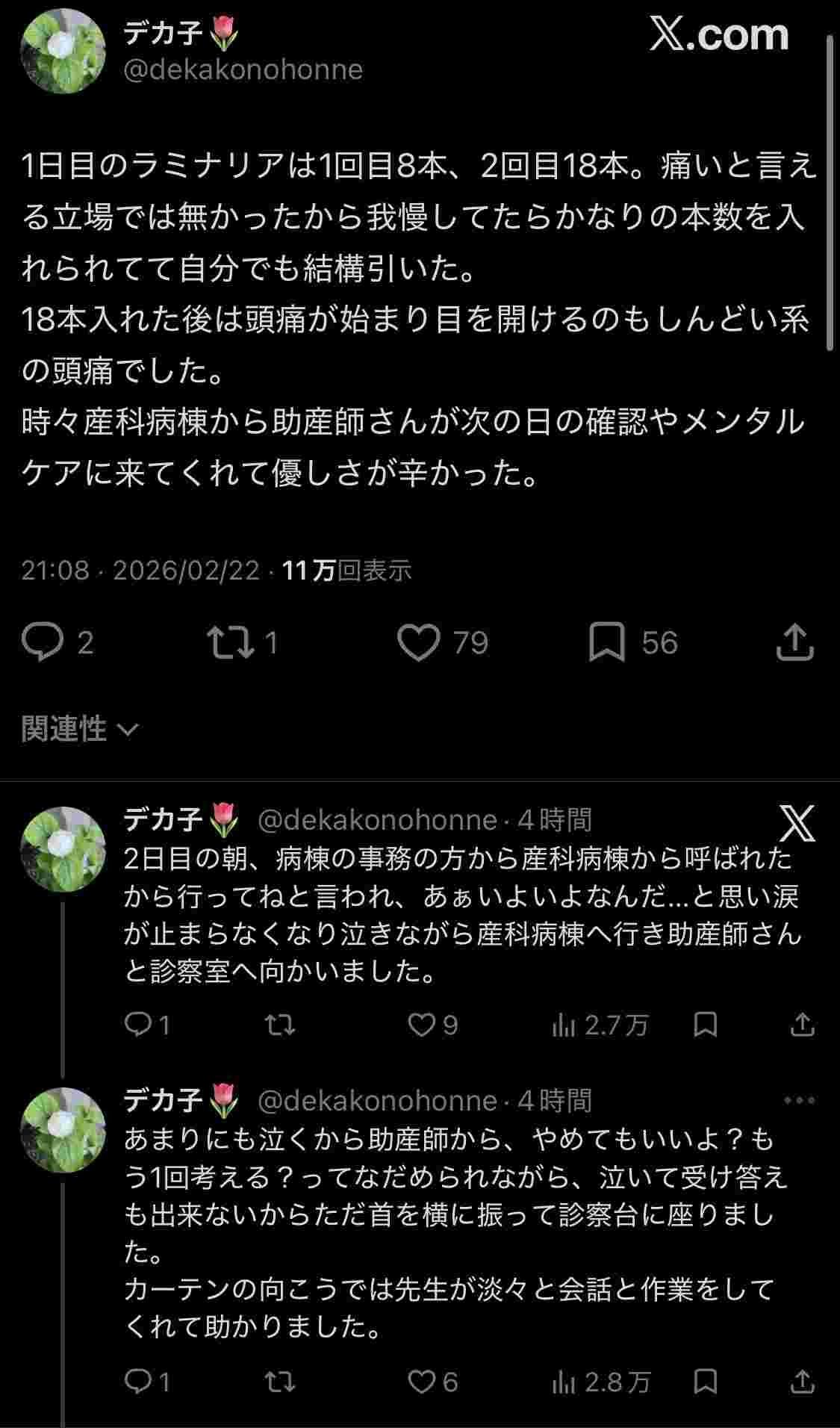The image size is (840, 1428).
Task: Open デカ子's profile from the main post avatar
Action: click(x=63, y=52)
